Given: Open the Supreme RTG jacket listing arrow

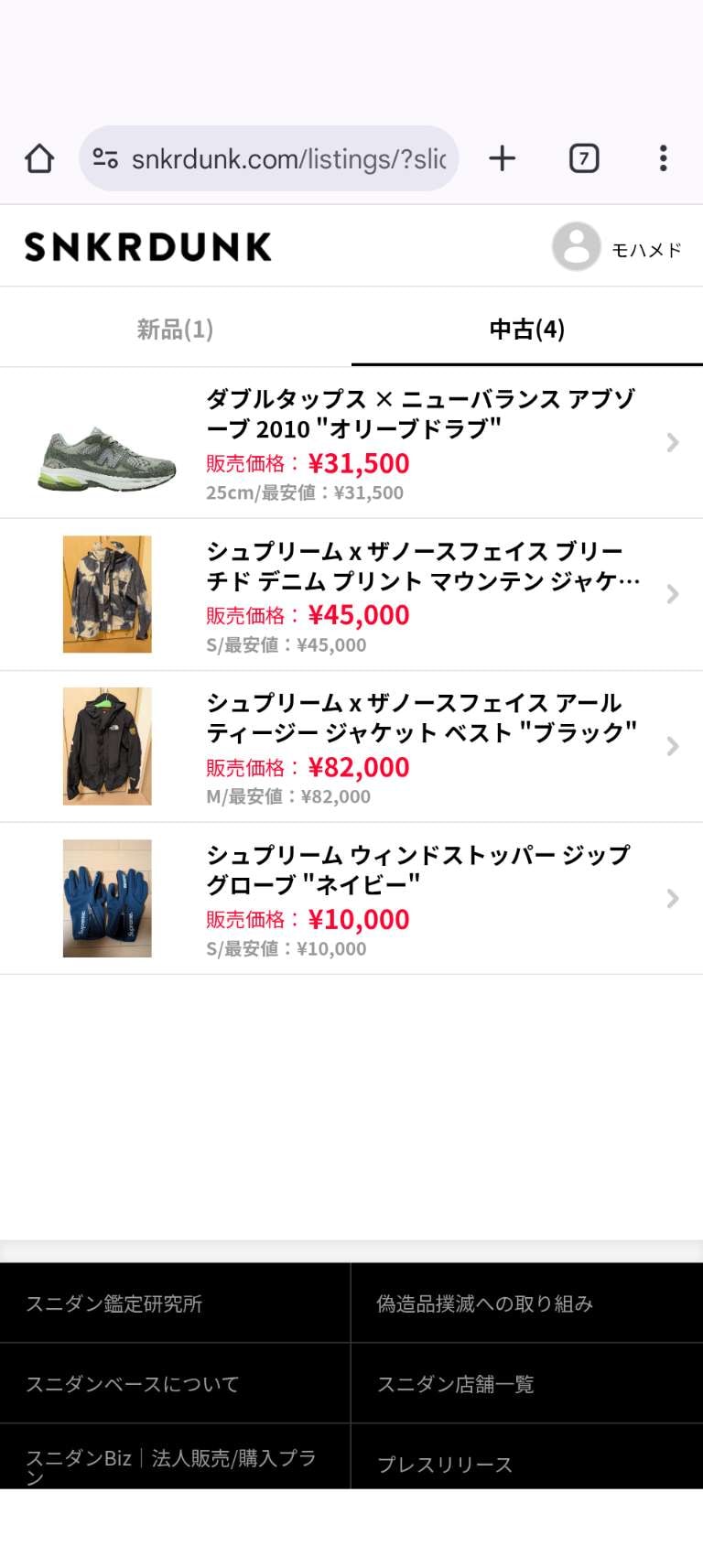Looking at the screenshot, I should (675, 746).
